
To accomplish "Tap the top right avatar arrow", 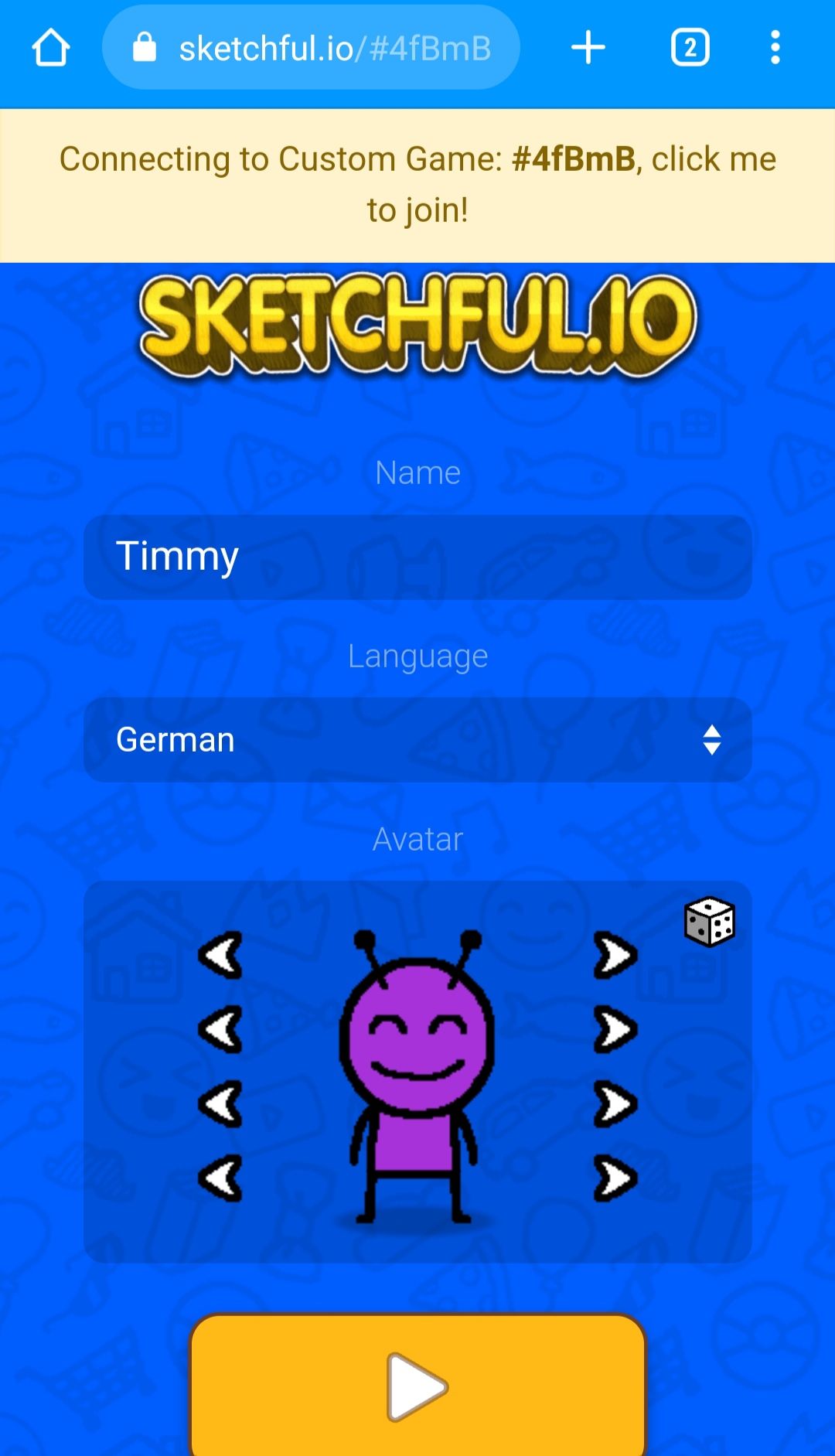I will (615, 956).
